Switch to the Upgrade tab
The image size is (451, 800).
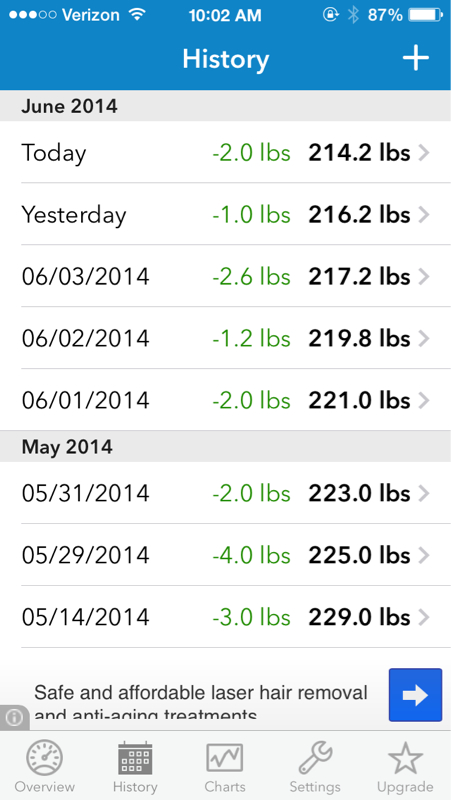click(405, 766)
